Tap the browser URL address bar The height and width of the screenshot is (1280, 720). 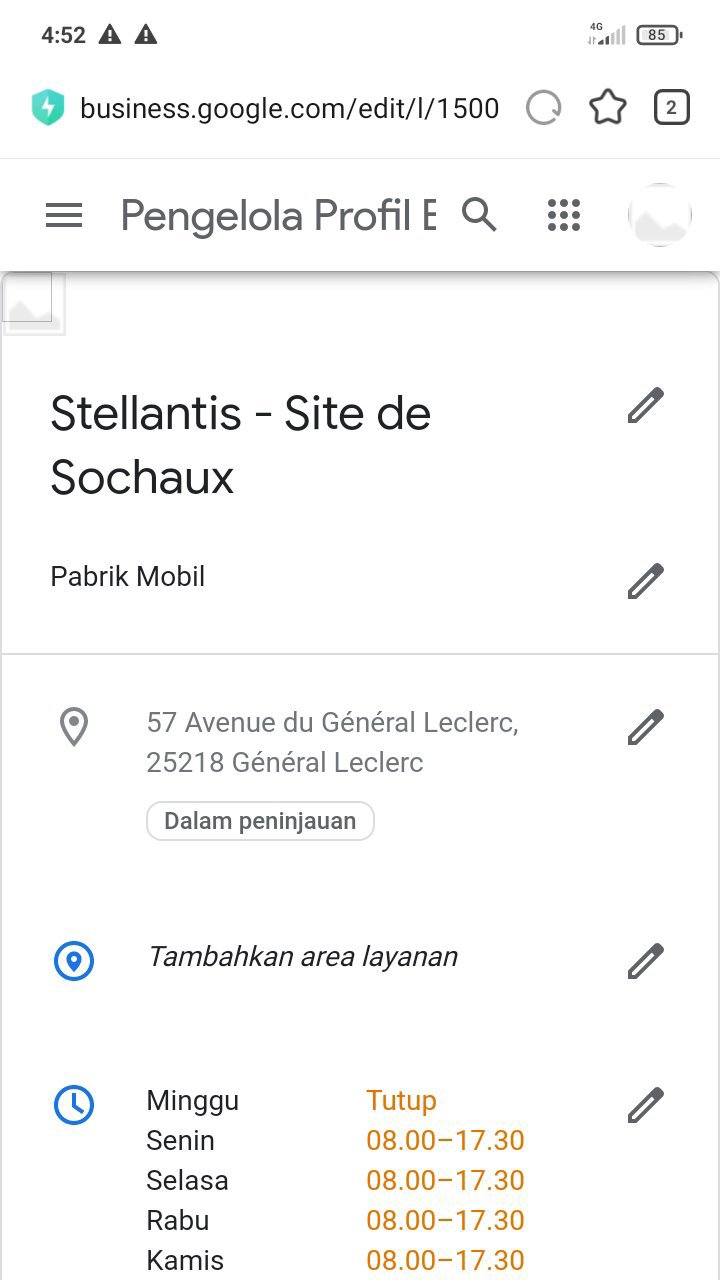(290, 108)
